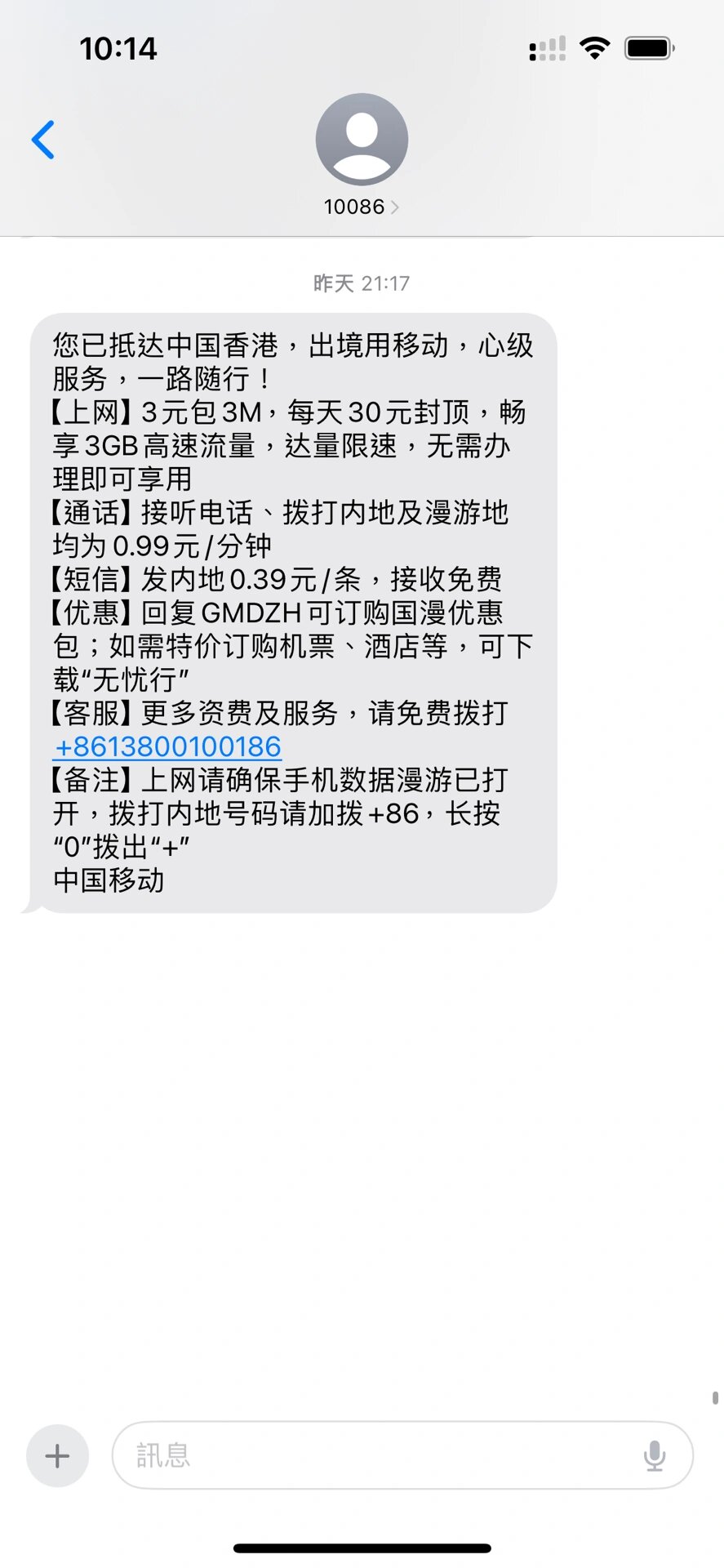This screenshot has height=1568, width=724.
Task: Tap the plus icon to add attachments
Action: pyautogui.click(x=56, y=1455)
